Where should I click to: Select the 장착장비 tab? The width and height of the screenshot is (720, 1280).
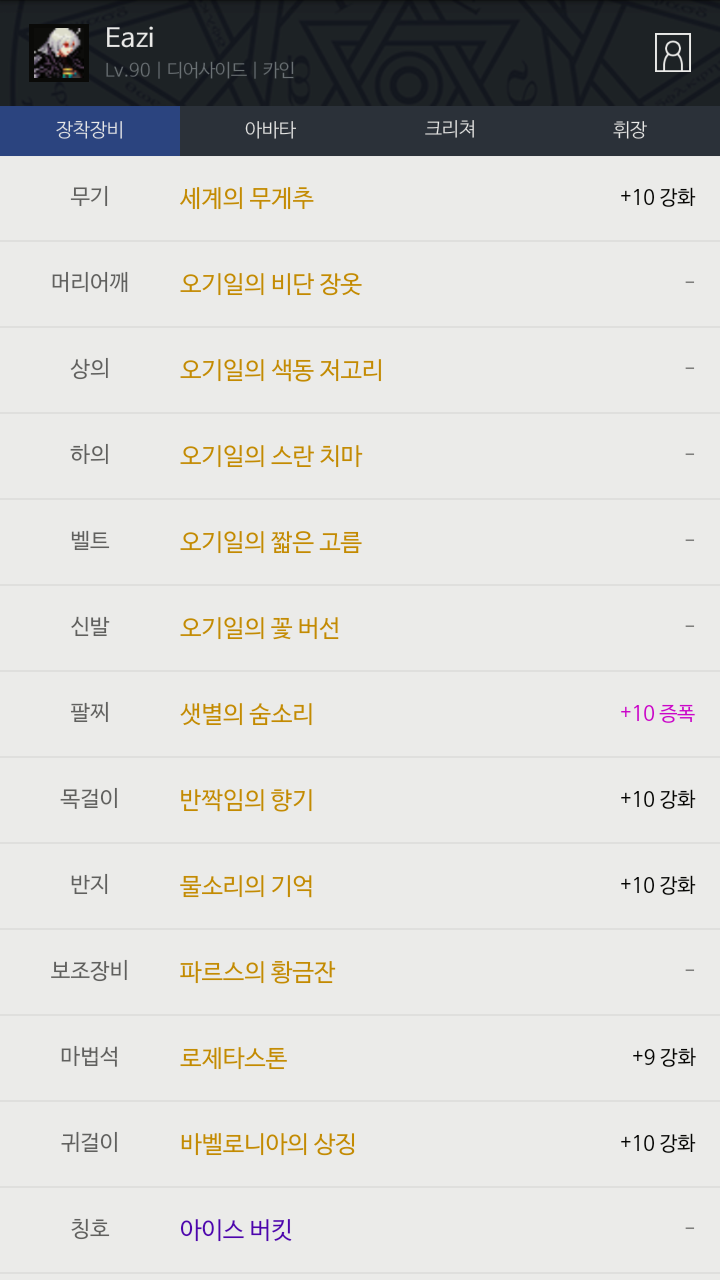coord(90,130)
